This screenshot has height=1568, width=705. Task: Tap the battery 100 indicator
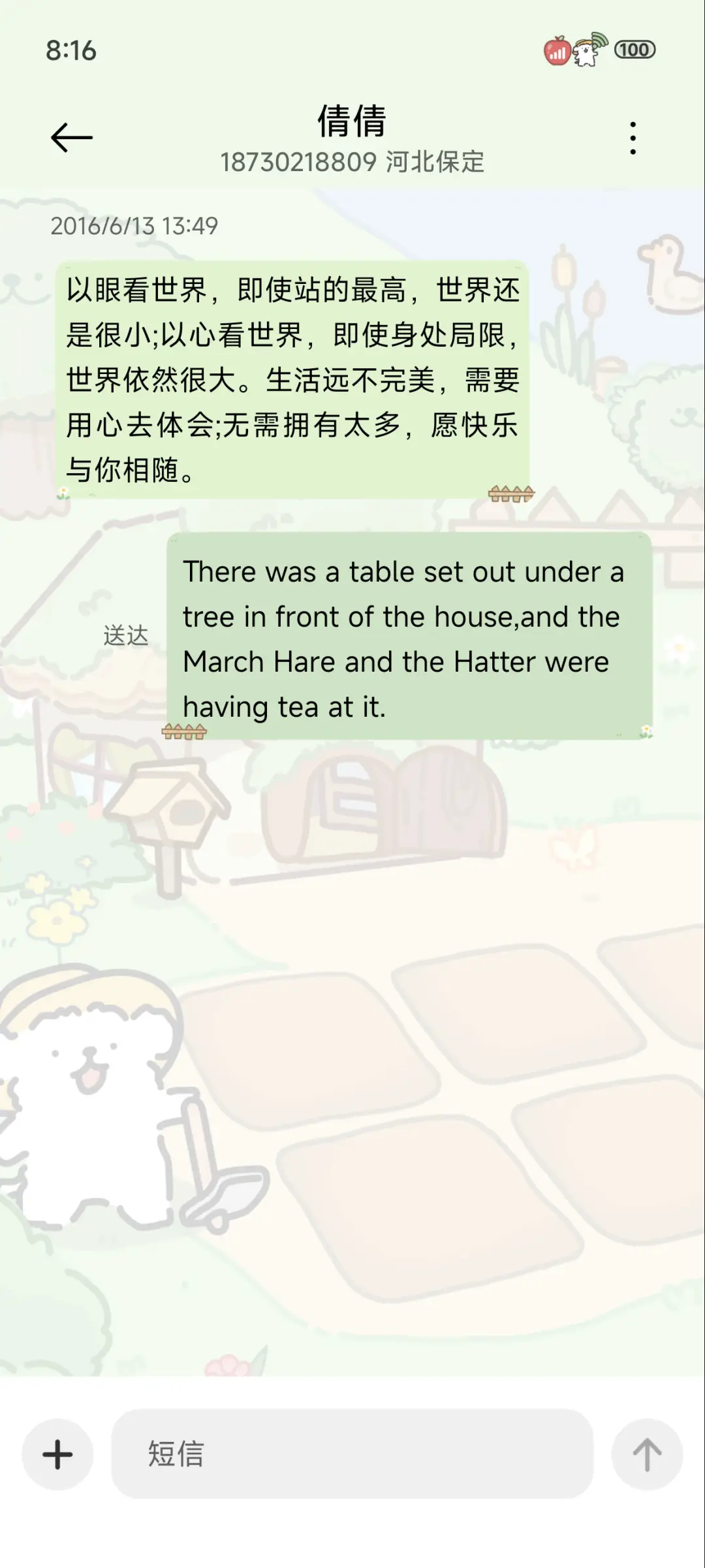(x=636, y=49)
